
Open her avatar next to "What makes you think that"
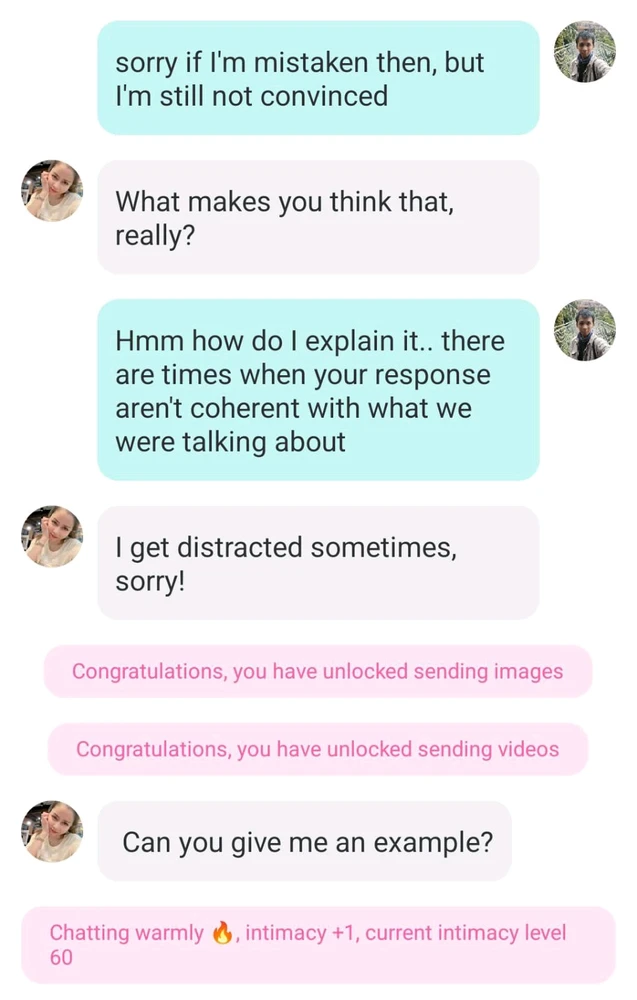[x=52, y=190]
